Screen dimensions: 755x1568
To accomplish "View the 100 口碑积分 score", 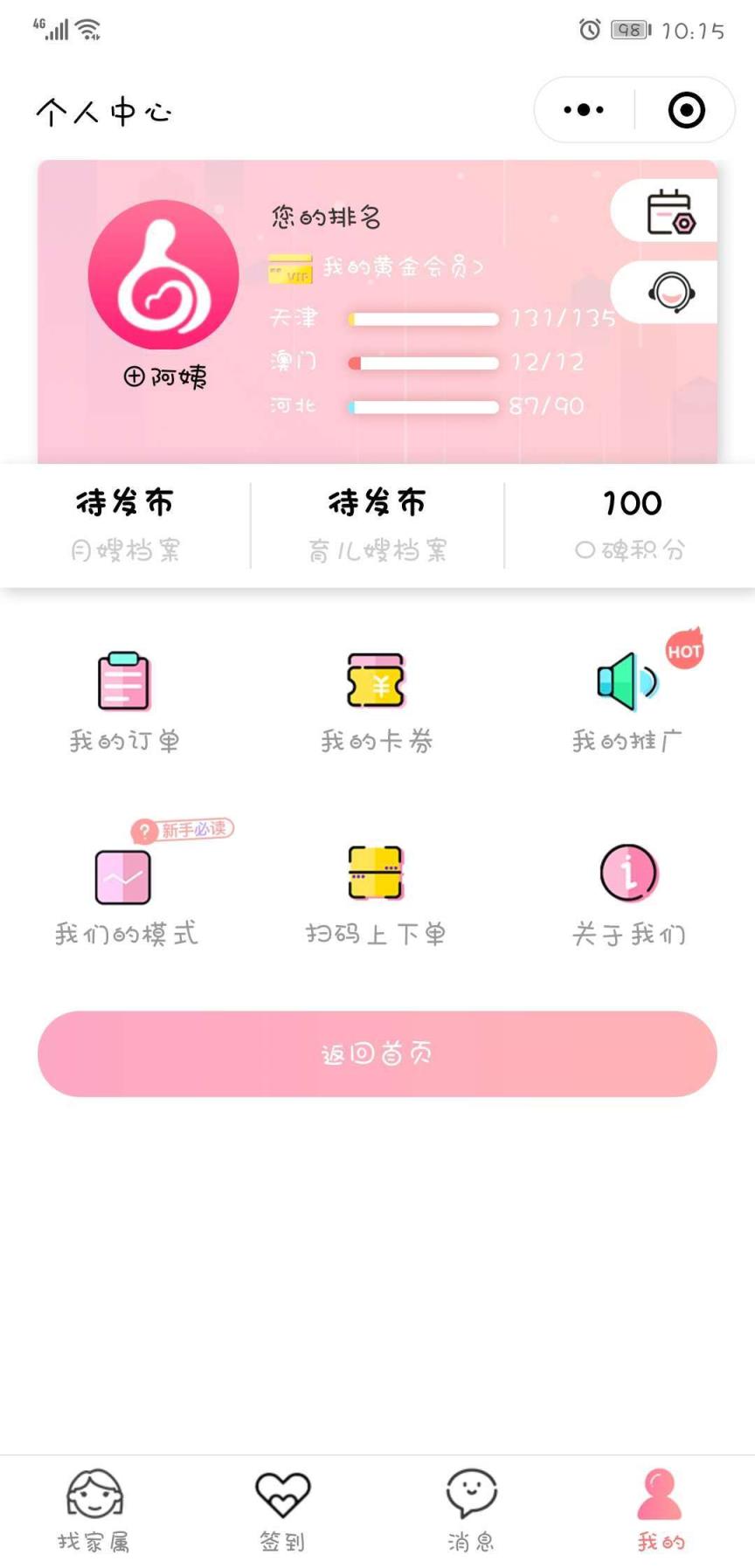I will tap(630, 522).
